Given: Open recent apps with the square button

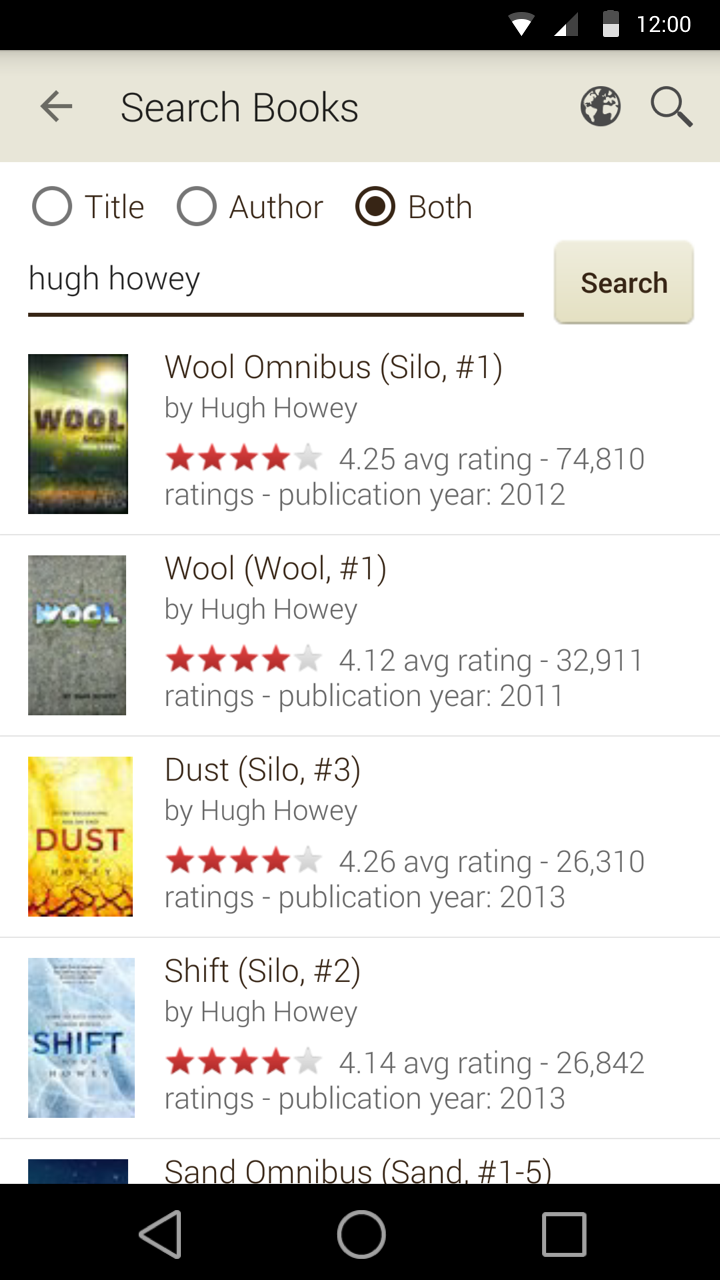Looking at the screenshot, I should pos(563,1234).
